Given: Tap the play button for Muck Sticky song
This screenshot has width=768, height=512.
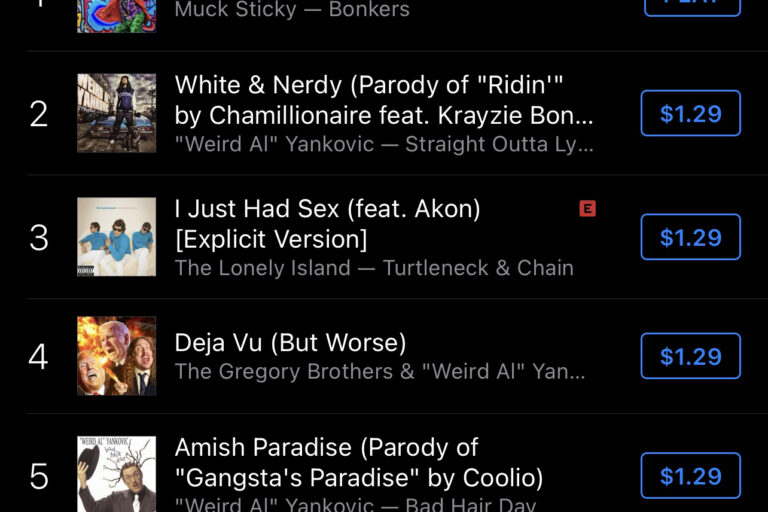Looking at the screenshot, I should [690, 5].
